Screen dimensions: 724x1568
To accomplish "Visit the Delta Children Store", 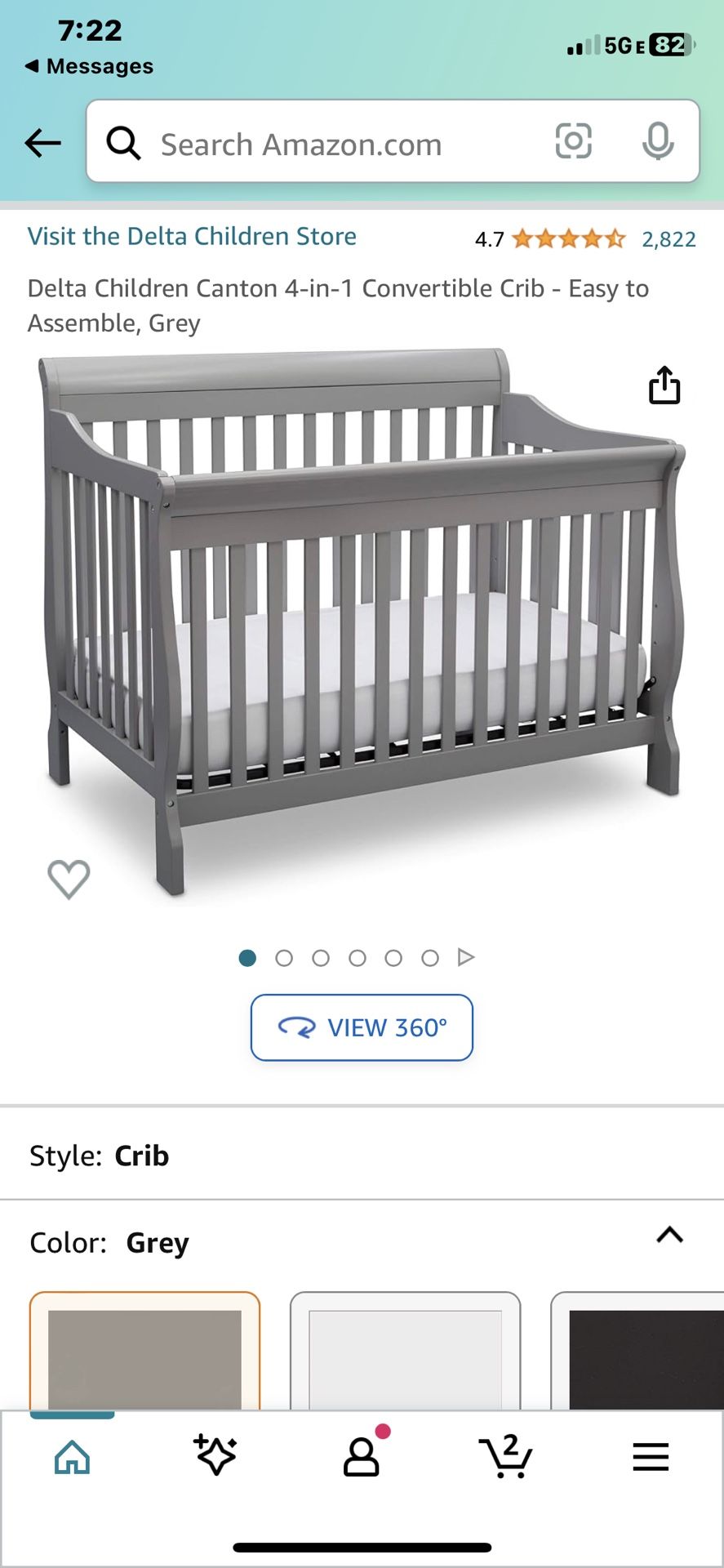I will point(193,236).
